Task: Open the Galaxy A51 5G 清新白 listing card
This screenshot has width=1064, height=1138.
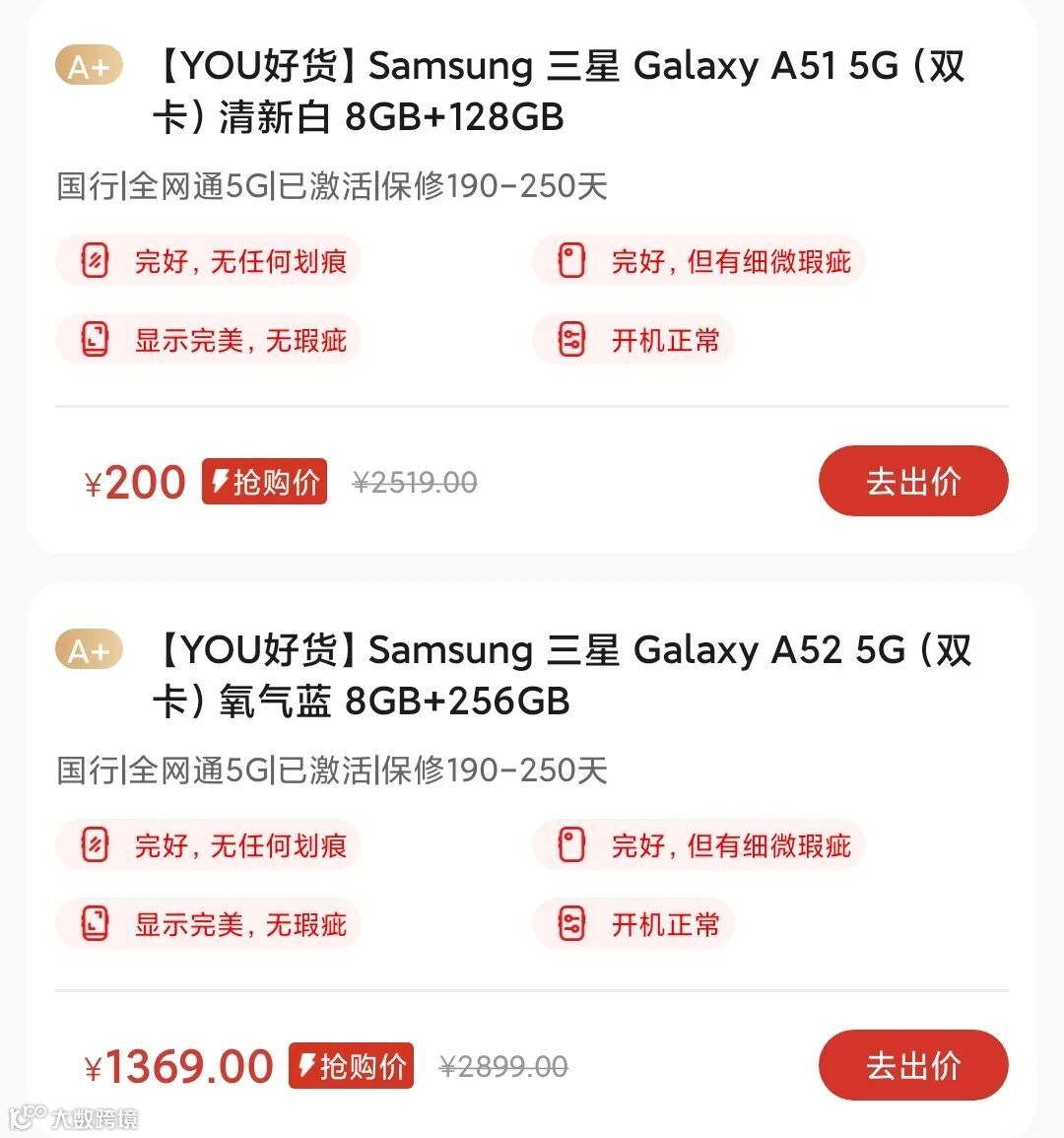Action: [x=532, y=277]
